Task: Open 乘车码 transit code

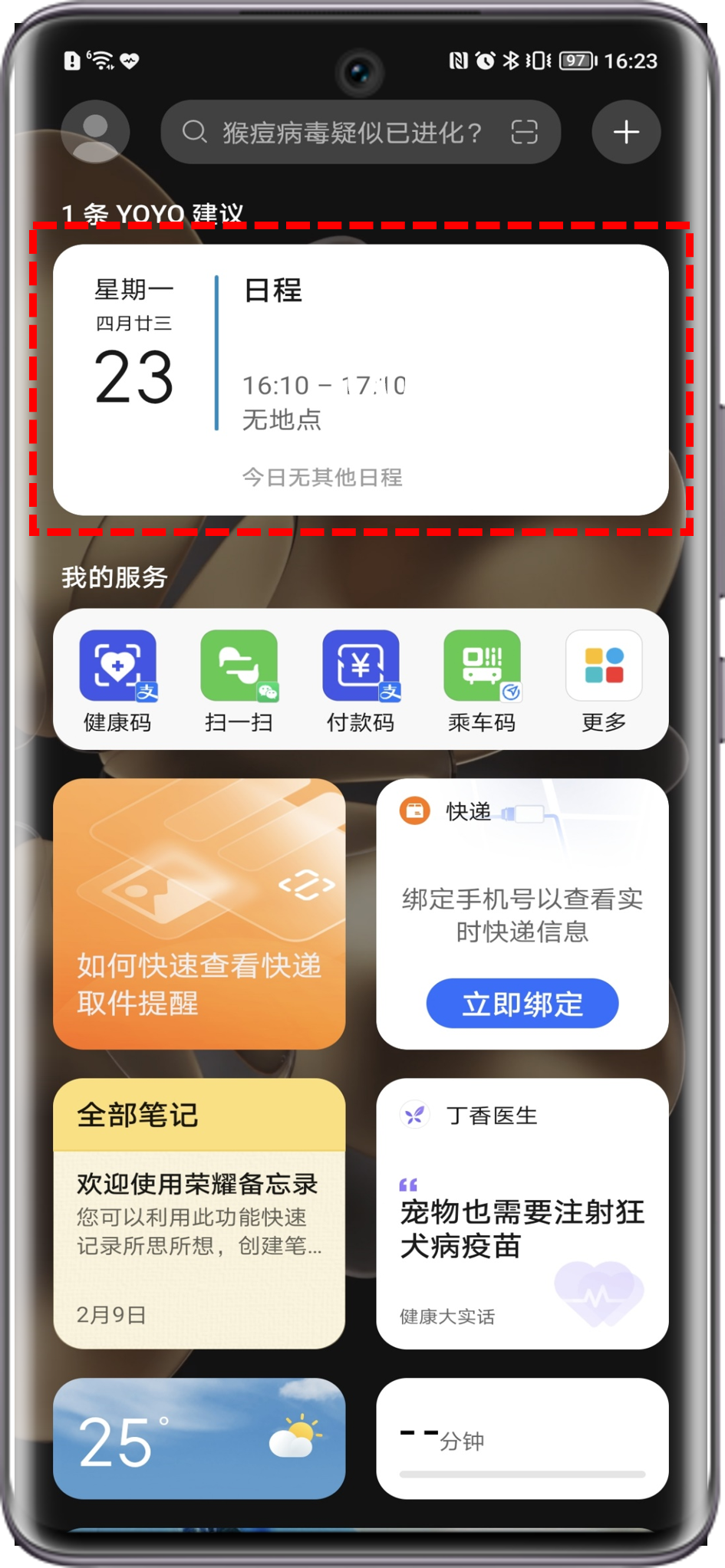Action: click(x=482, y=679)
